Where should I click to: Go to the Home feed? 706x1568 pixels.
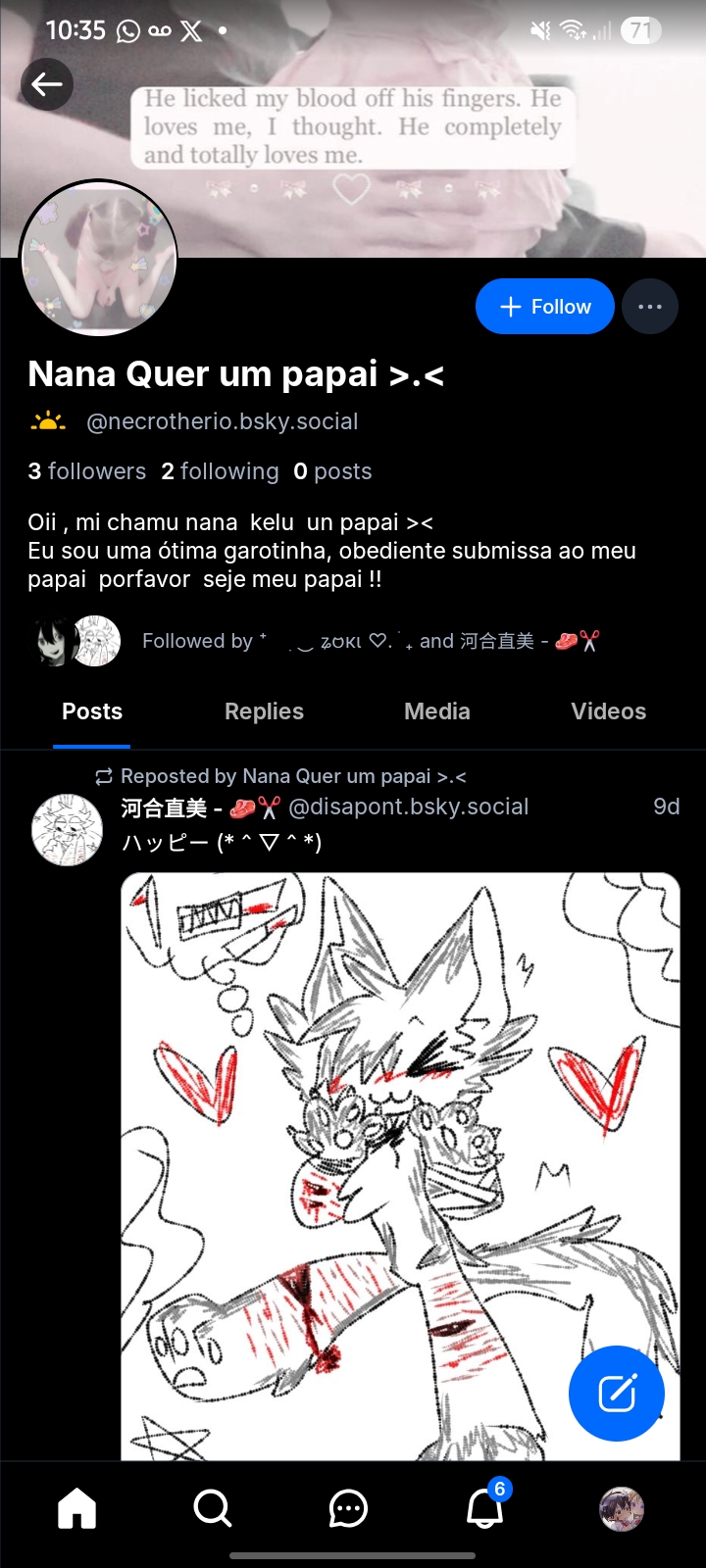(76, 1508)
